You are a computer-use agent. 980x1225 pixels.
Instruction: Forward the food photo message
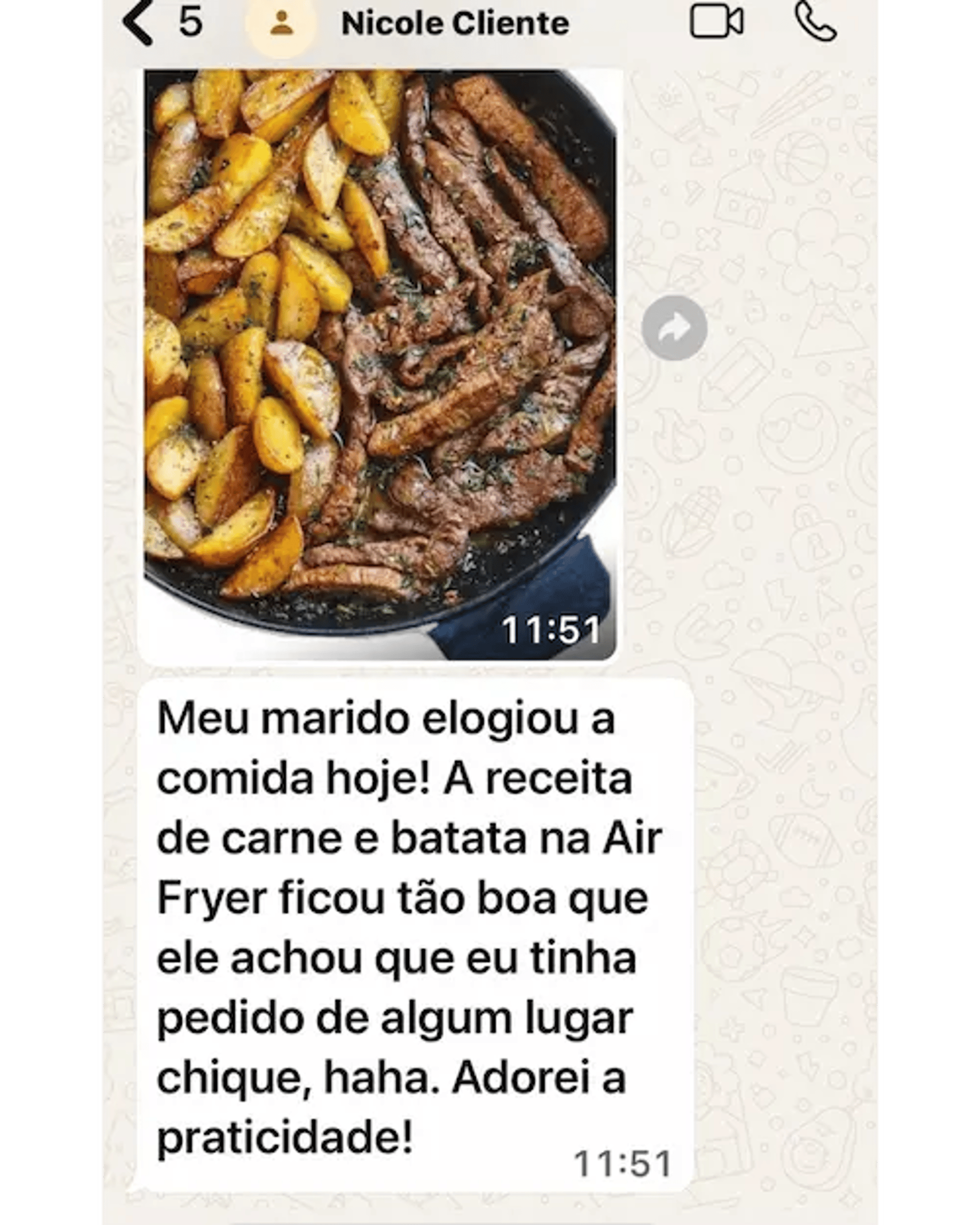(674, 328)
